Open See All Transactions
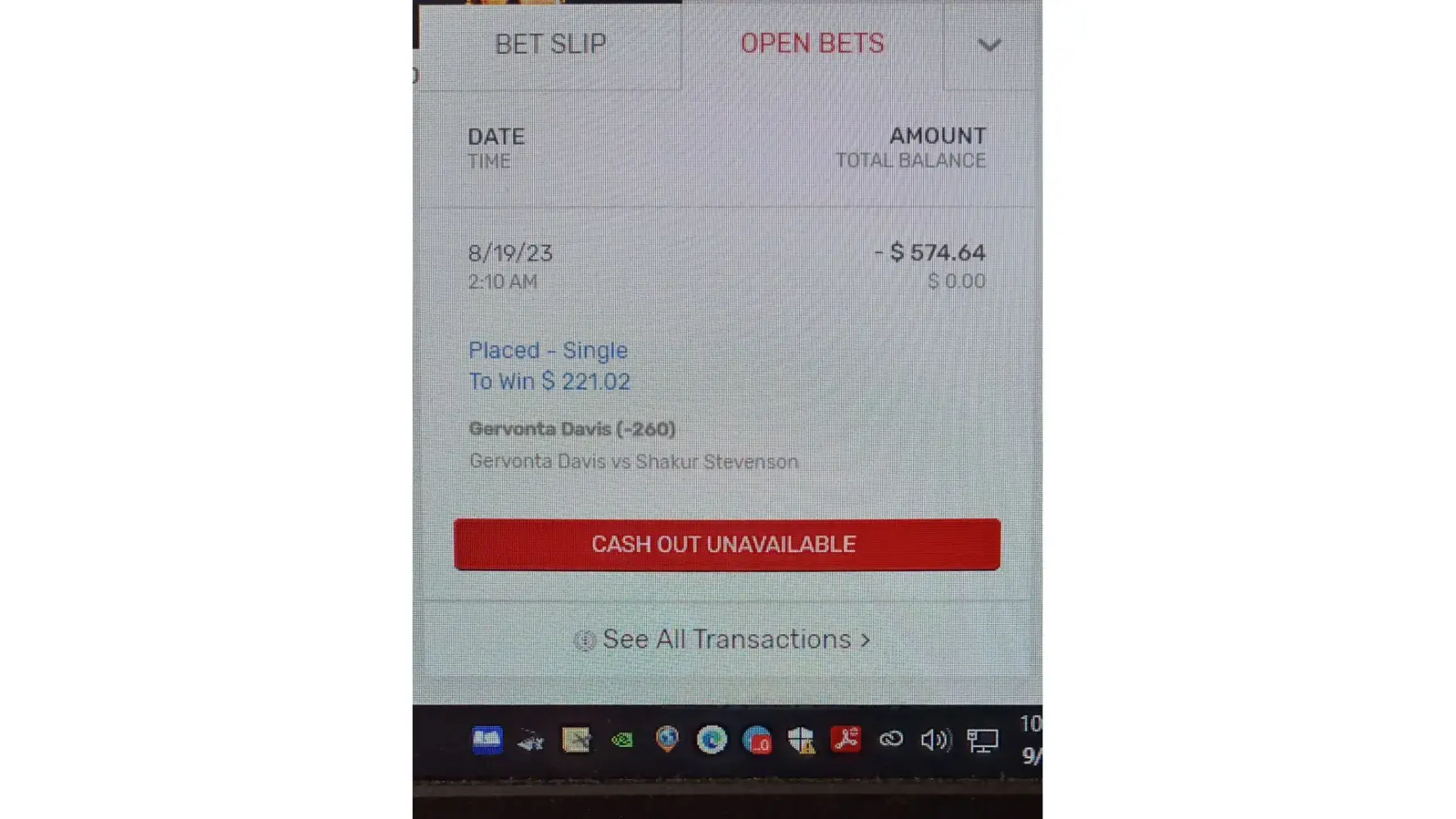1456x819 pixels. point(725,640)
